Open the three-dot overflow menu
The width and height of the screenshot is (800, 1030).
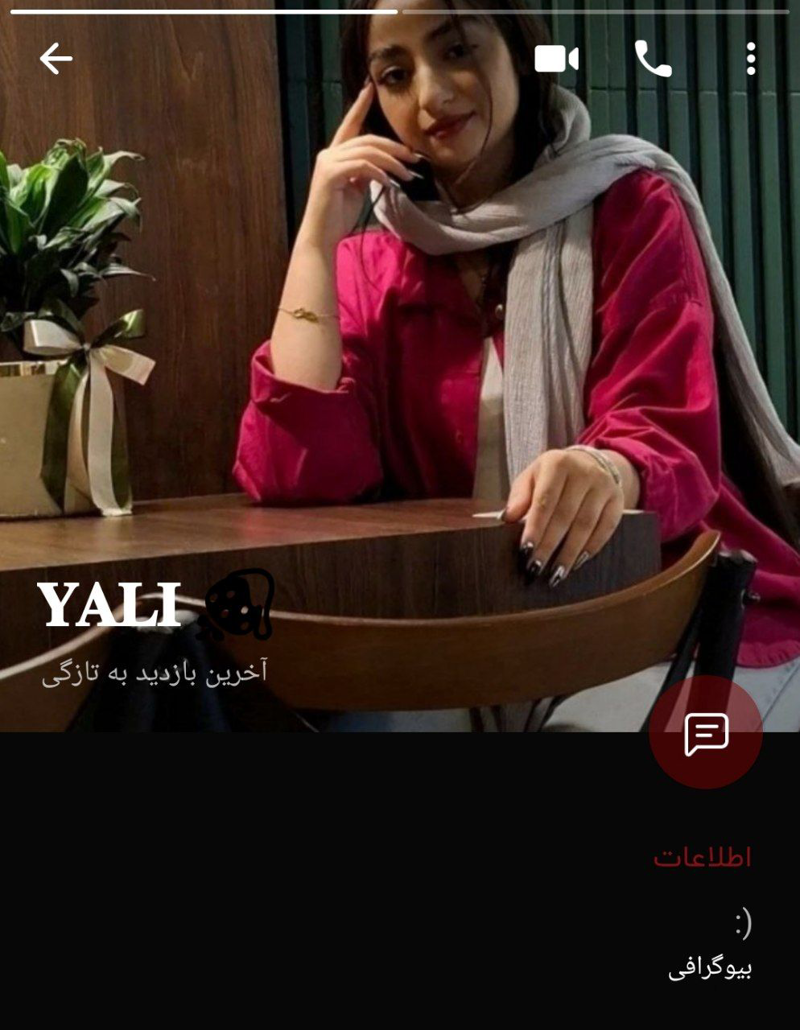(750, 60)
